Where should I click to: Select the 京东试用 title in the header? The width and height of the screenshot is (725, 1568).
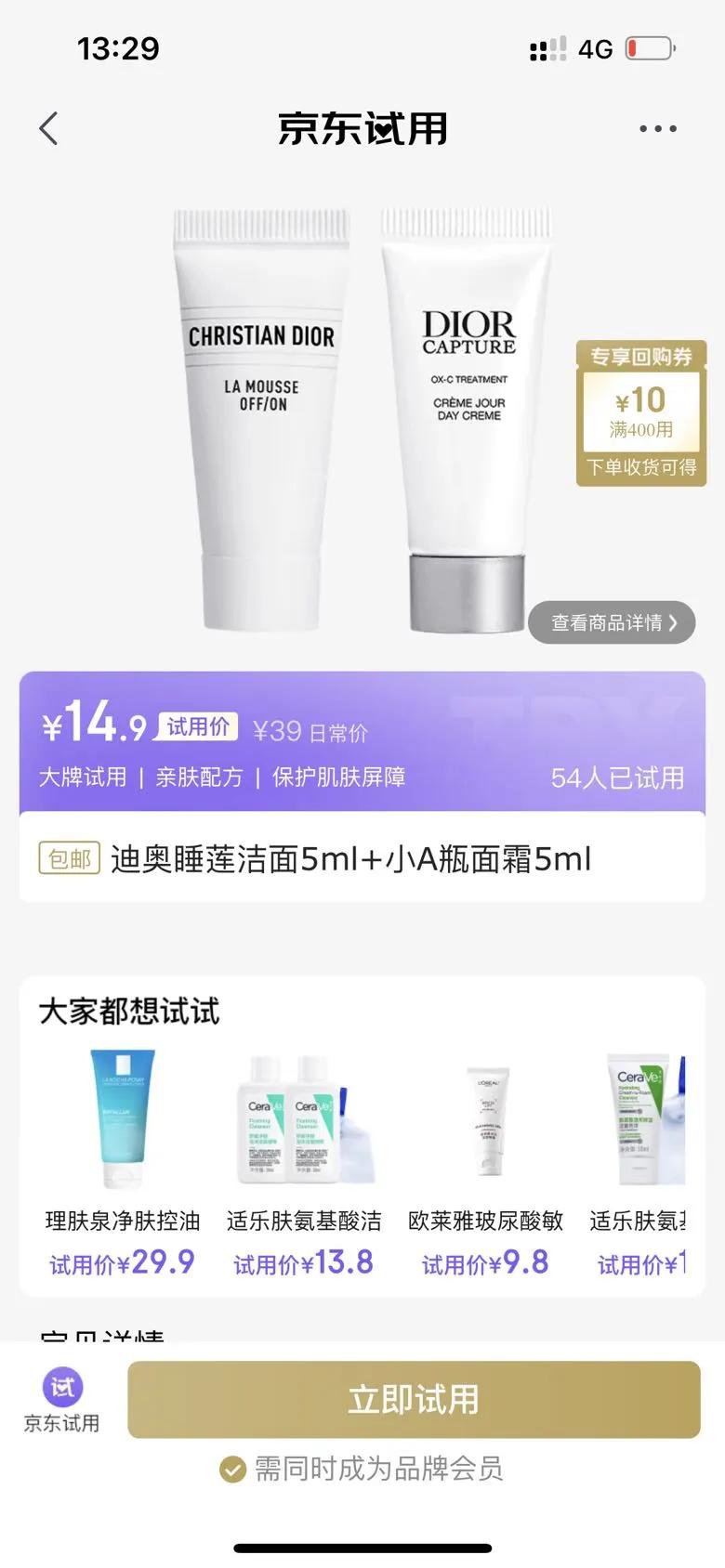(362, 128)
